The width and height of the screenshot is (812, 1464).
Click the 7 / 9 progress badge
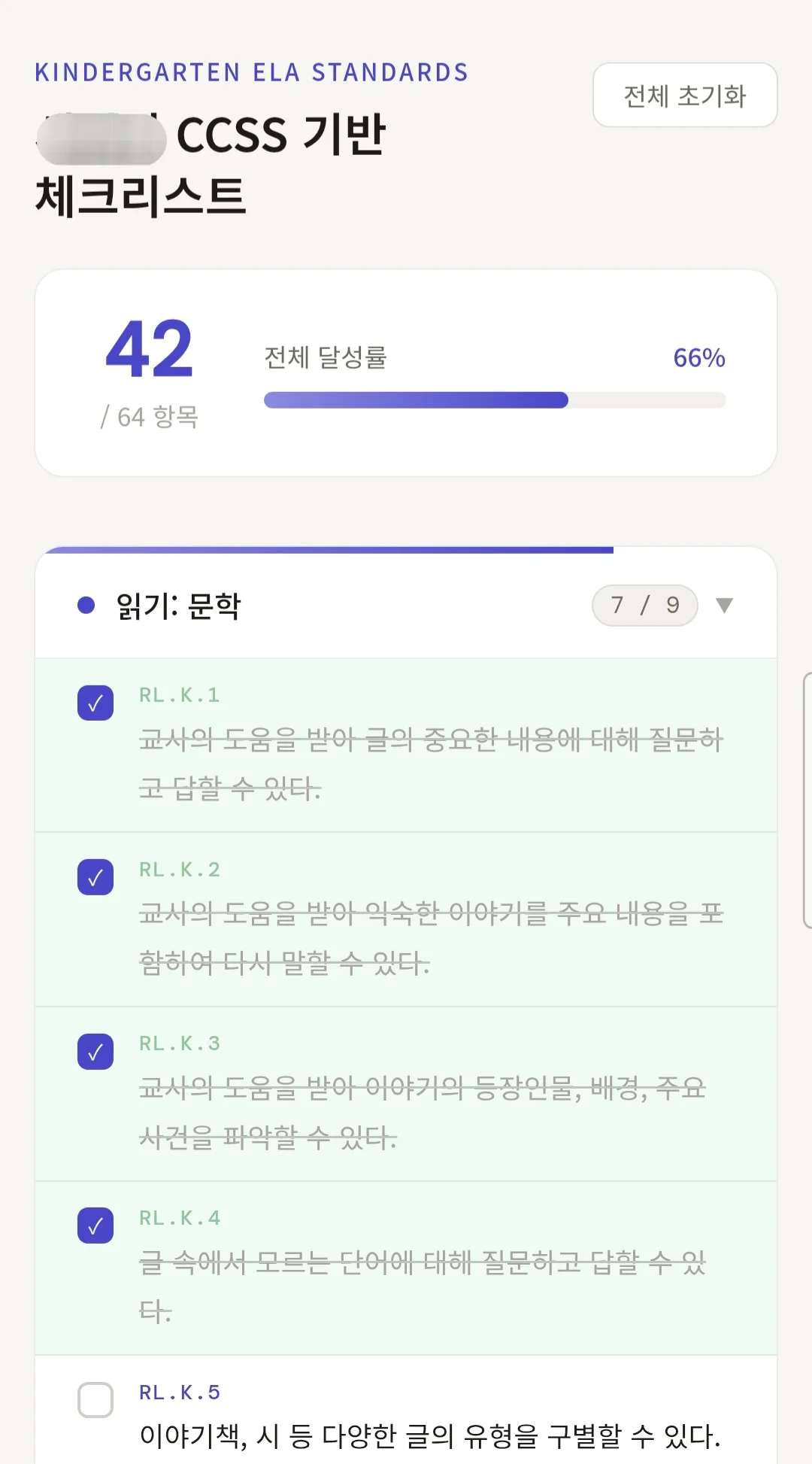click(x=644, y=604)
